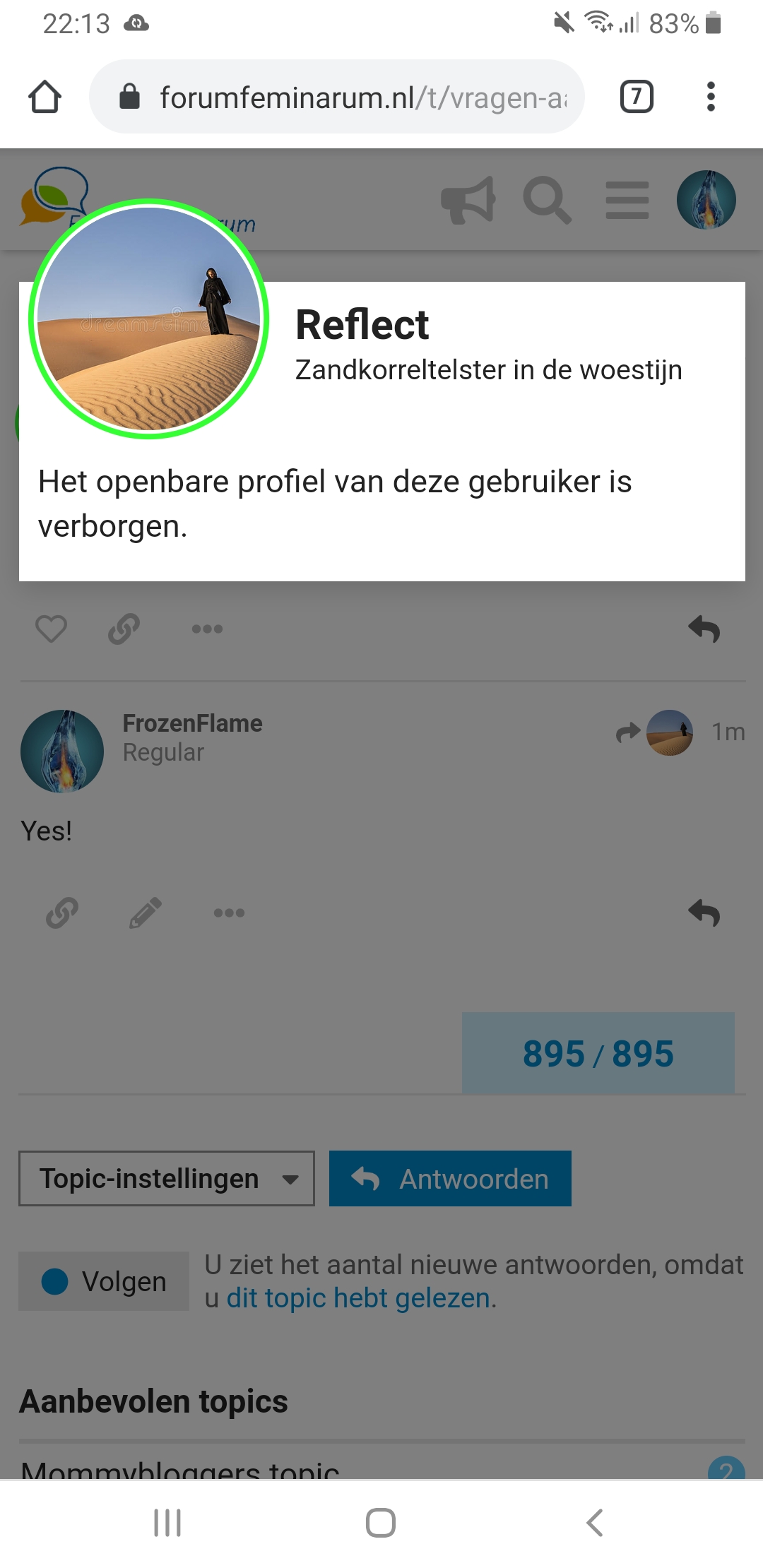Open Reflect's desert avatar on the user card
The width and height of the screenshot is (763, 1568).
tap(149, 319)
